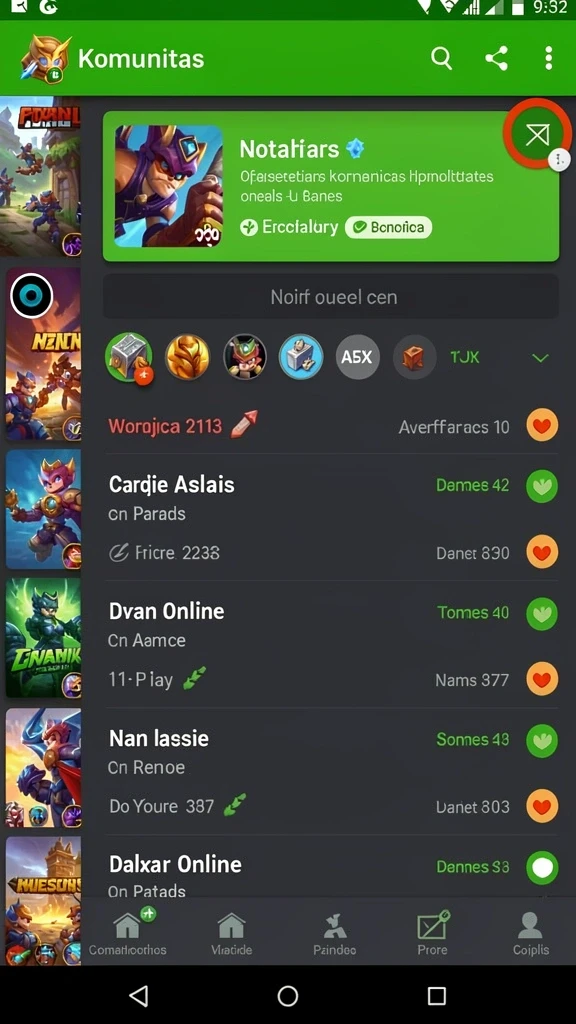Tap the Noirf ouel cen bar
This screenshot has height=1024, width=576.
coord(331,297)
